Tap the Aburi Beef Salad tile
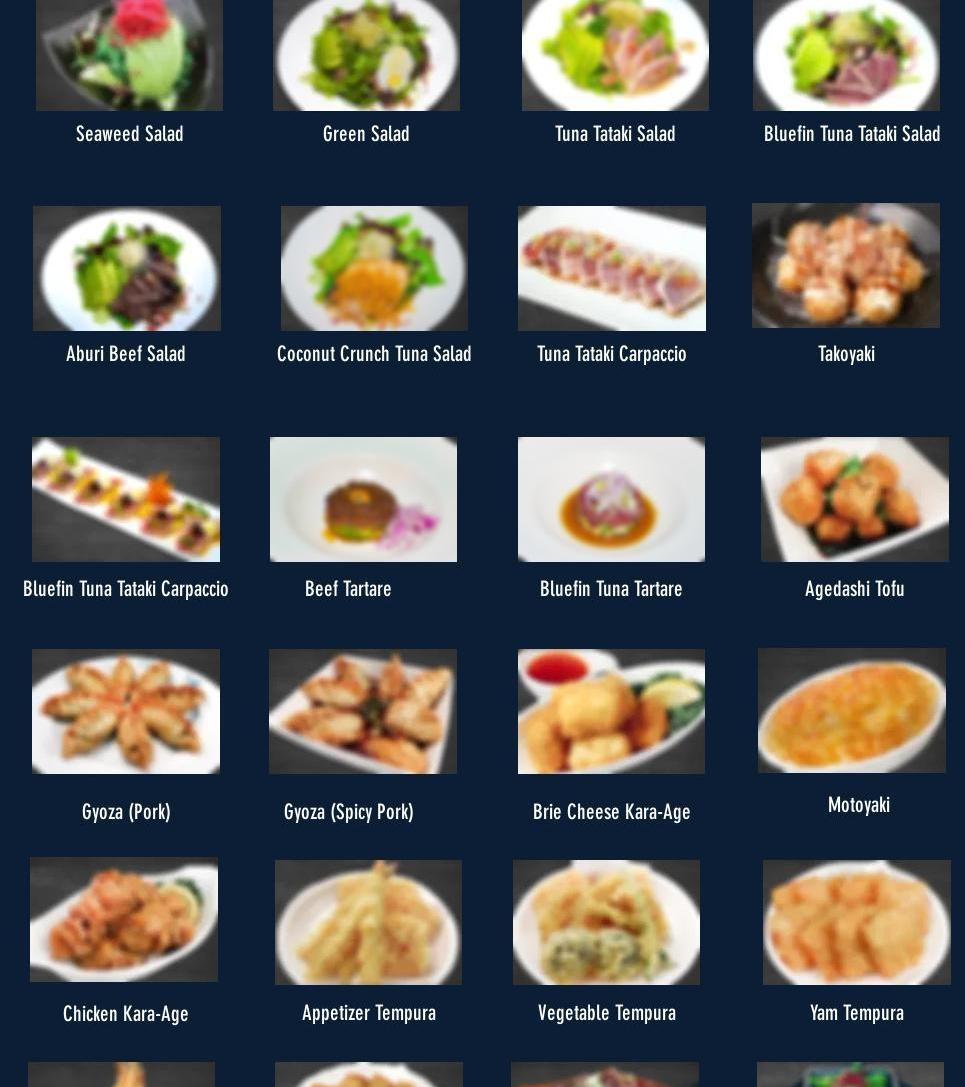The width and height of the screenshot is (965, 1087). click(x=126, y=268)
